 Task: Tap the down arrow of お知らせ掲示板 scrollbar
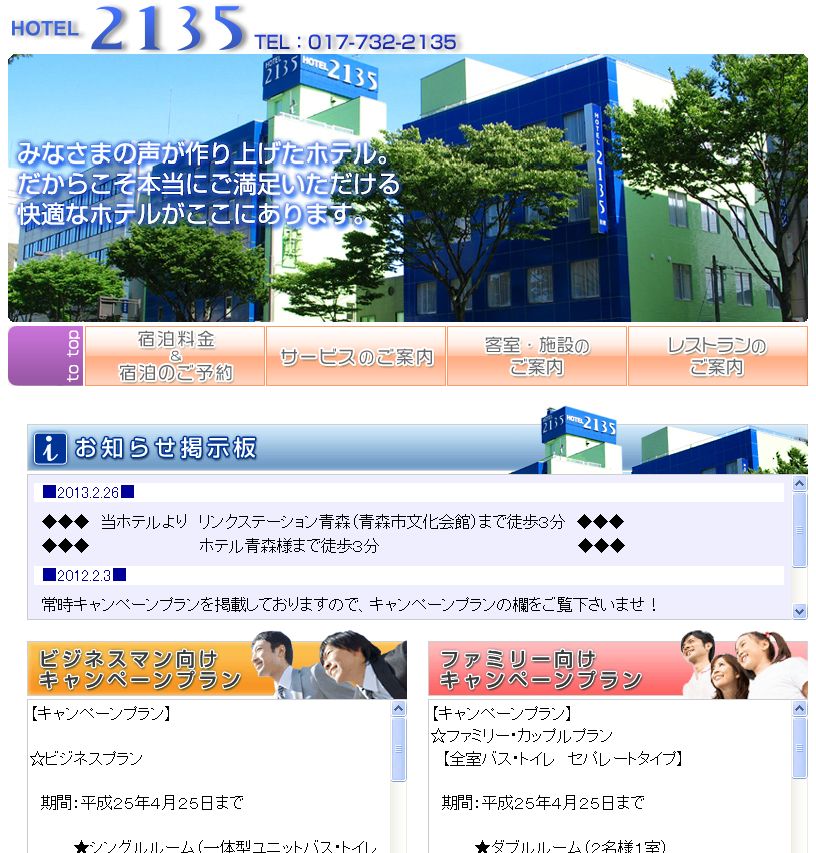point(799,610)
